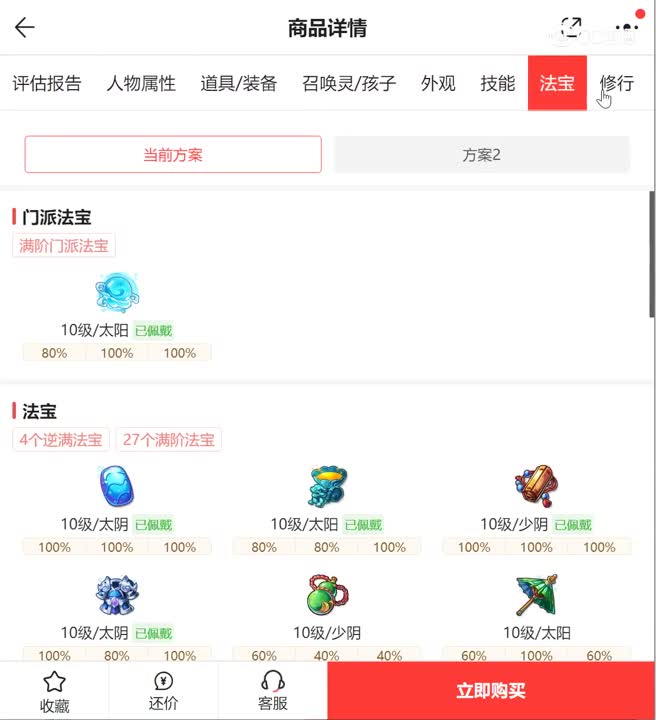Open the 外观 tab
Viewport: 656px width, 720px height.
click(438, 83)
